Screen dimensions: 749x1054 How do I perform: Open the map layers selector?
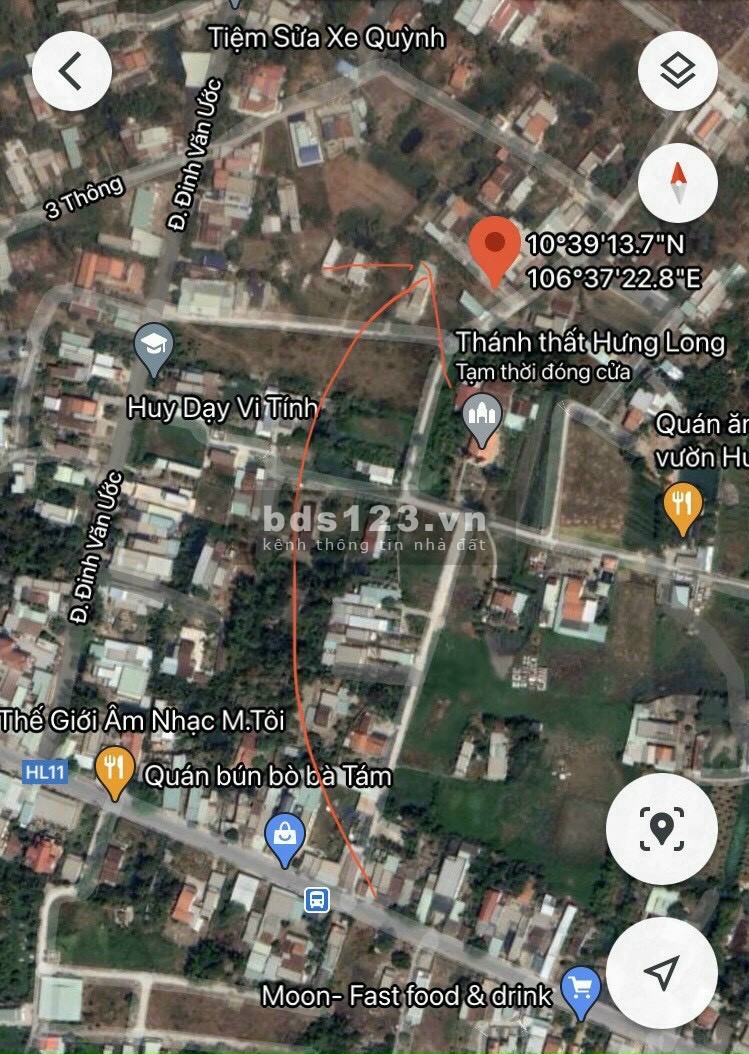click(x=677, y=72)
